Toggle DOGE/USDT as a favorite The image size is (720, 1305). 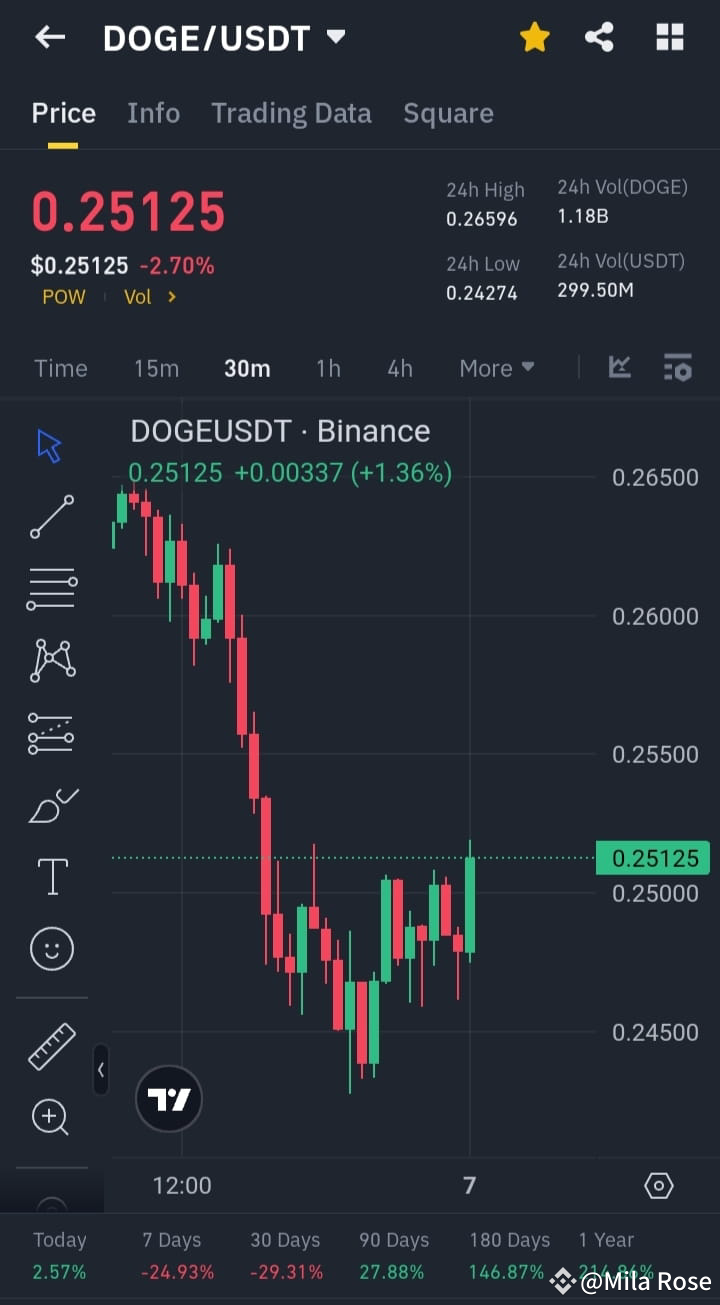[x=535, y=37]
